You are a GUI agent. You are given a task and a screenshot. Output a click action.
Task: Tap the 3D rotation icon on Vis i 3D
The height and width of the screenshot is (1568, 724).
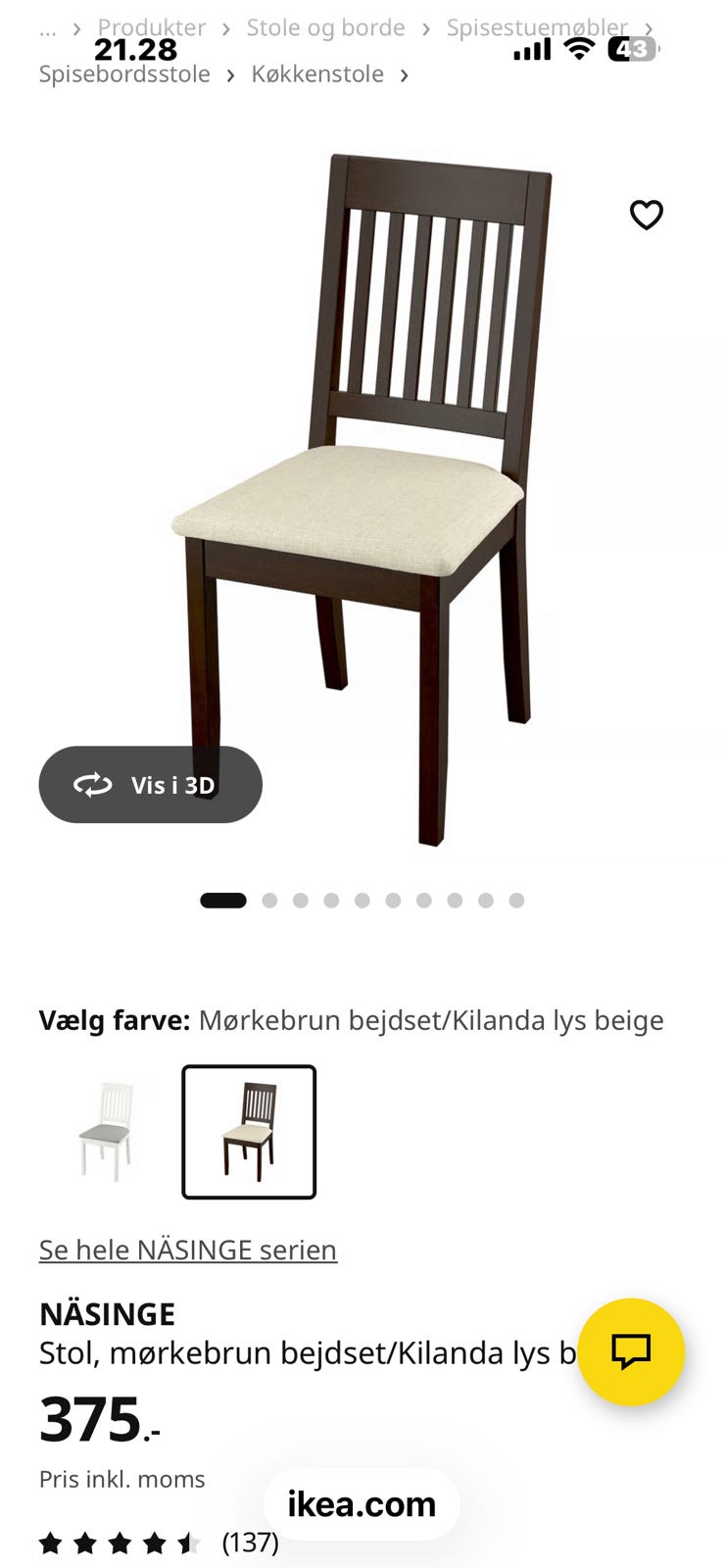click(x=92, y=784)
